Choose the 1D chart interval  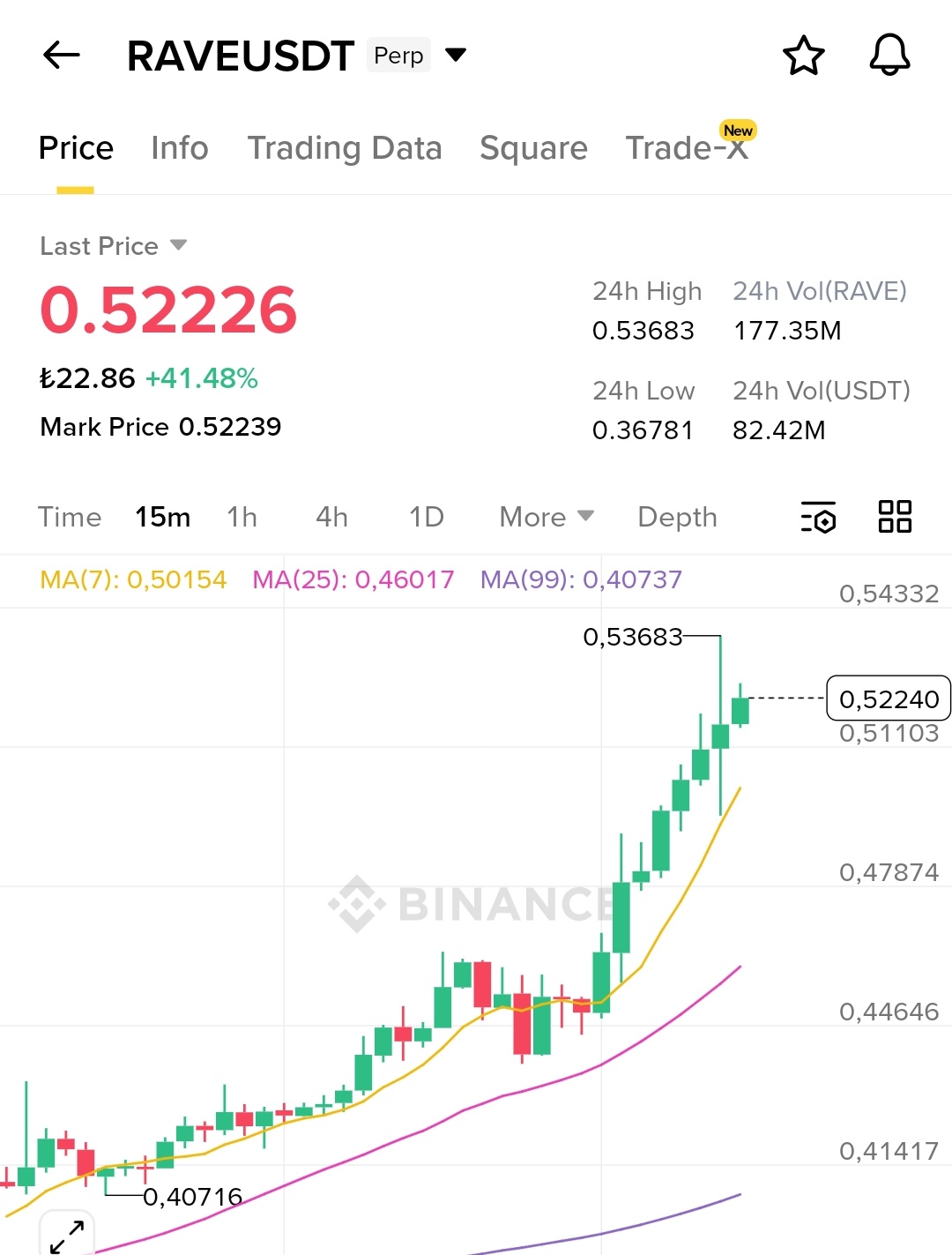click(x=426, y=517)
